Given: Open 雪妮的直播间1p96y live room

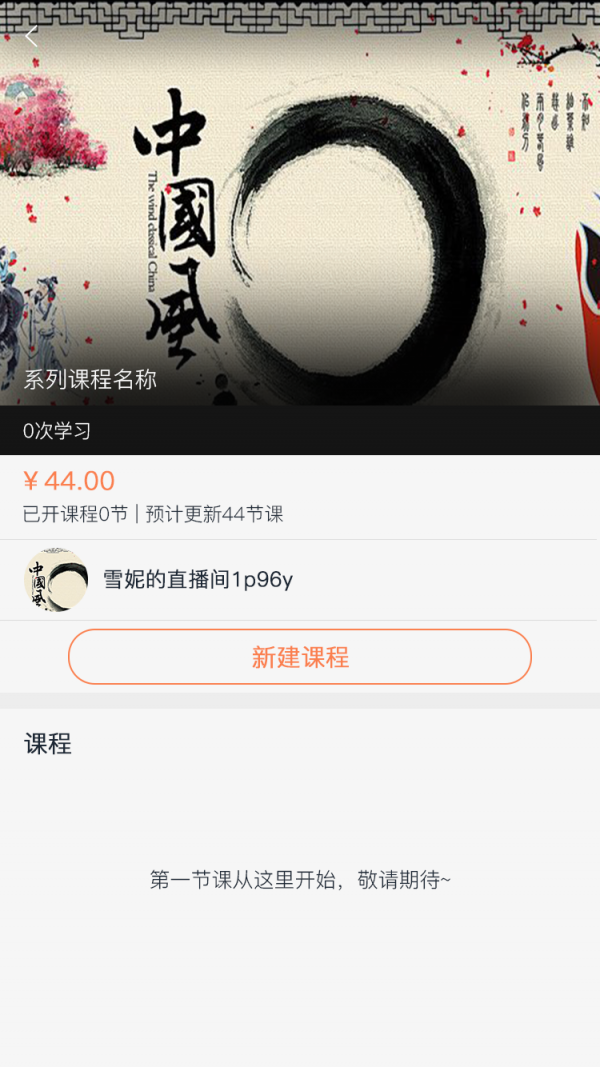Looking at the screenshot, I should 198,580.
